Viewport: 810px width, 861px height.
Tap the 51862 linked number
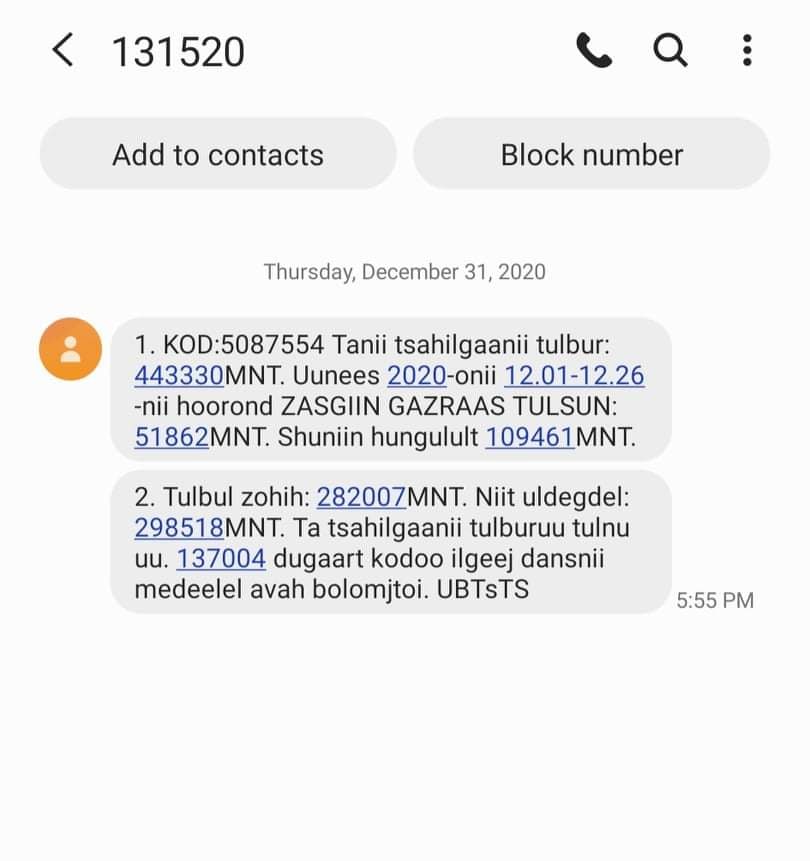coord(171,437)
